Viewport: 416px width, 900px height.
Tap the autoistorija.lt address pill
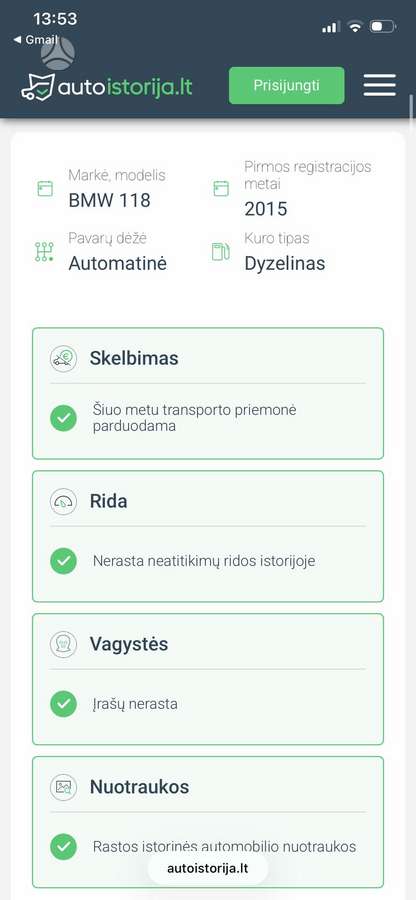[x=208, y=868]
